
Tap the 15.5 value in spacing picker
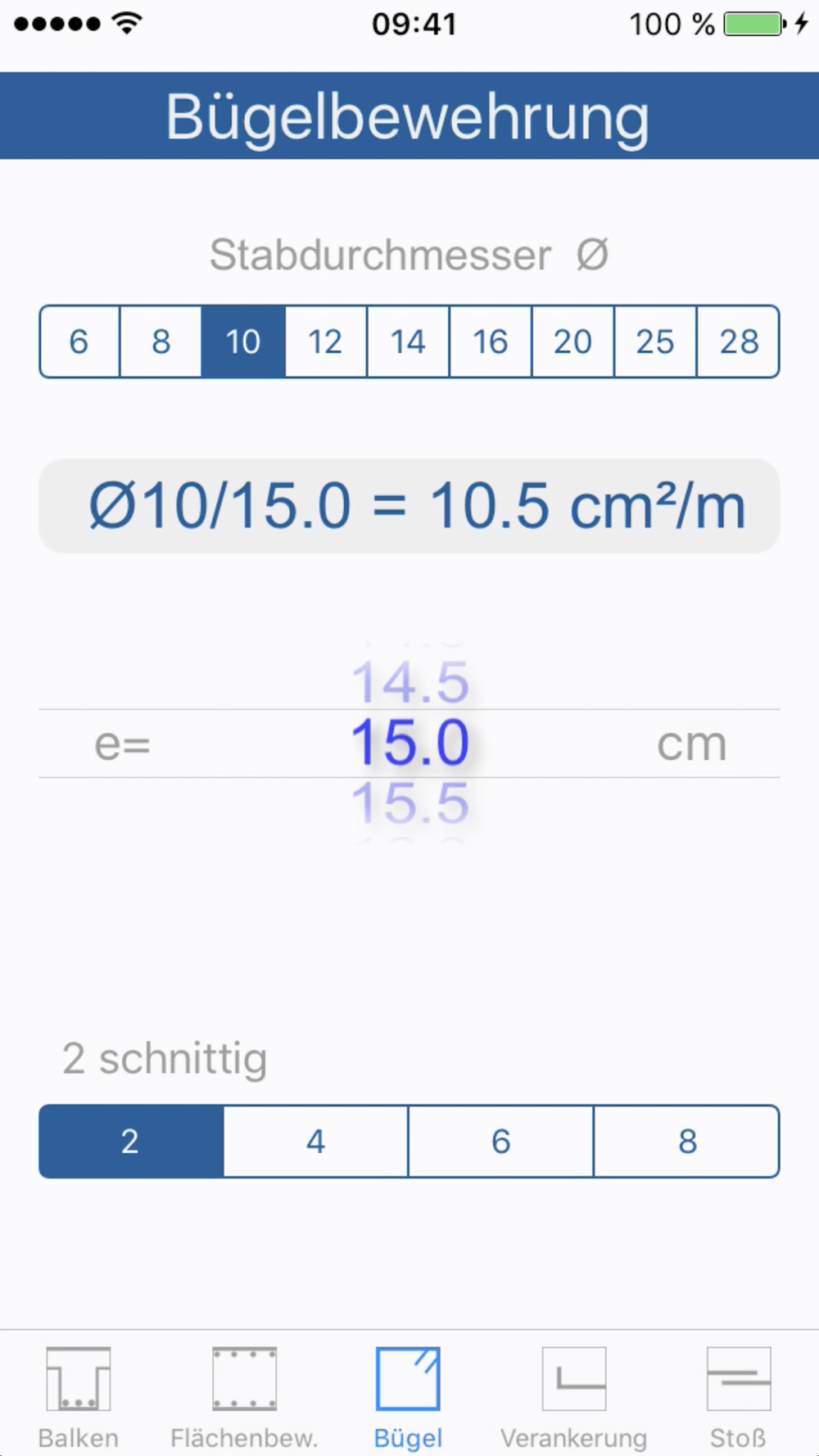click(410, 803)
